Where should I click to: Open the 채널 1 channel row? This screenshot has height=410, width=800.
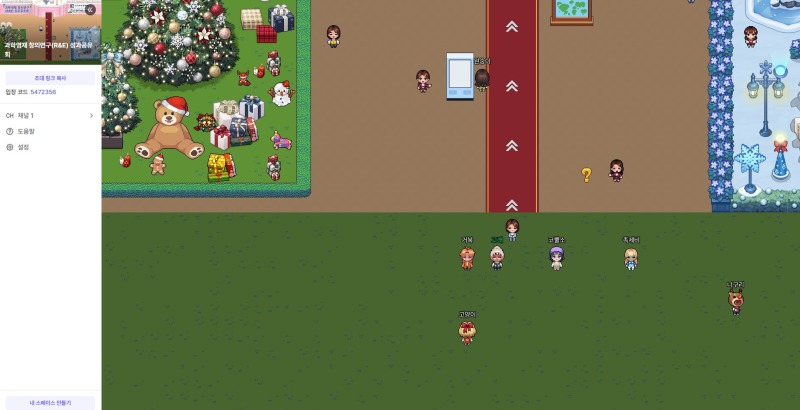coord(50,116)
